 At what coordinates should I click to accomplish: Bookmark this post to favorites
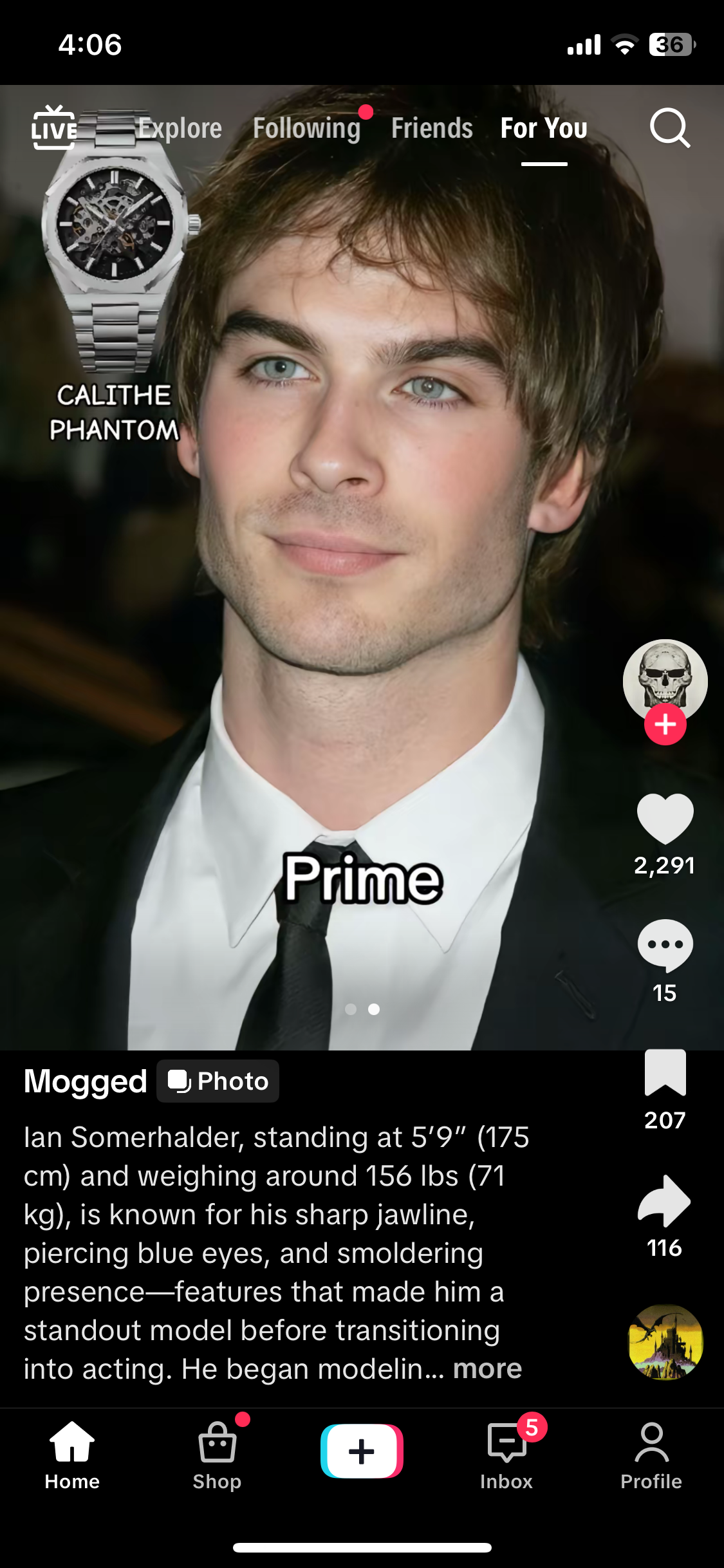coord(665,1073)
